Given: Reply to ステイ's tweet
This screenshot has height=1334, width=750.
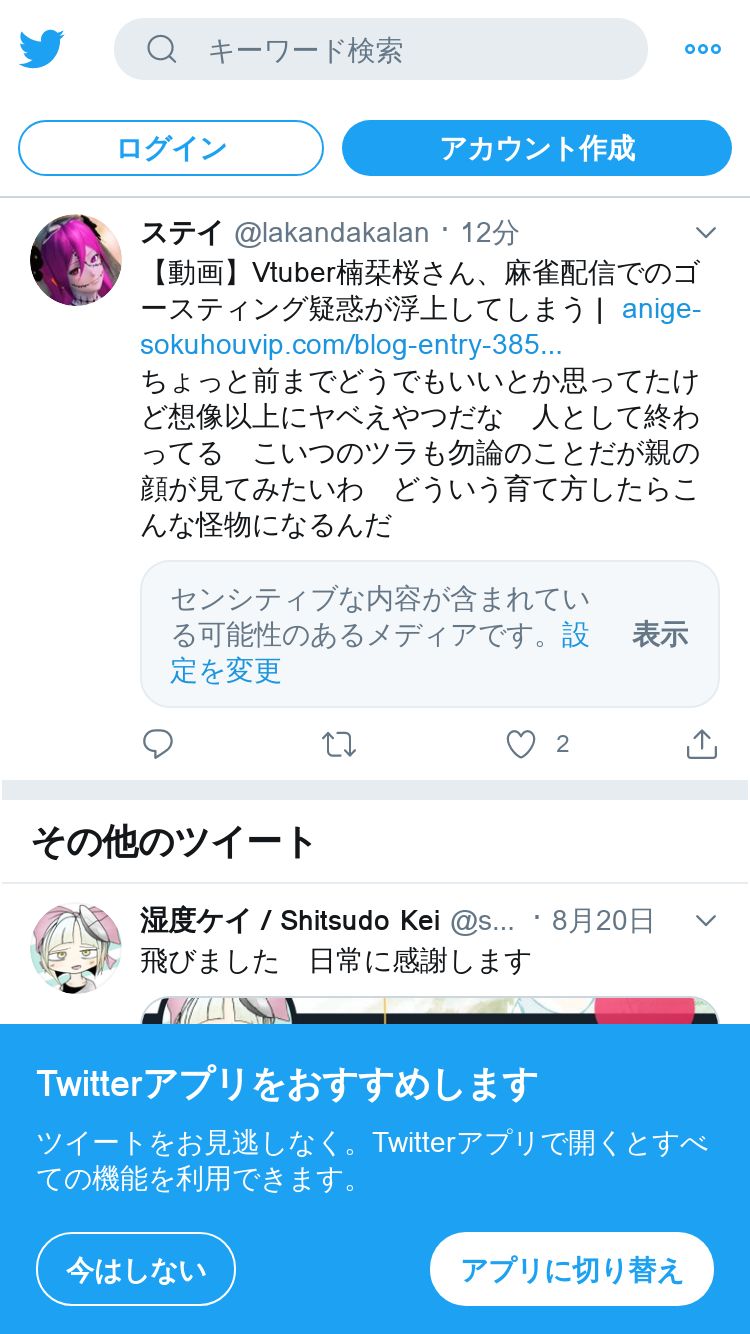Looking at the screenshot, I should 158,744.
